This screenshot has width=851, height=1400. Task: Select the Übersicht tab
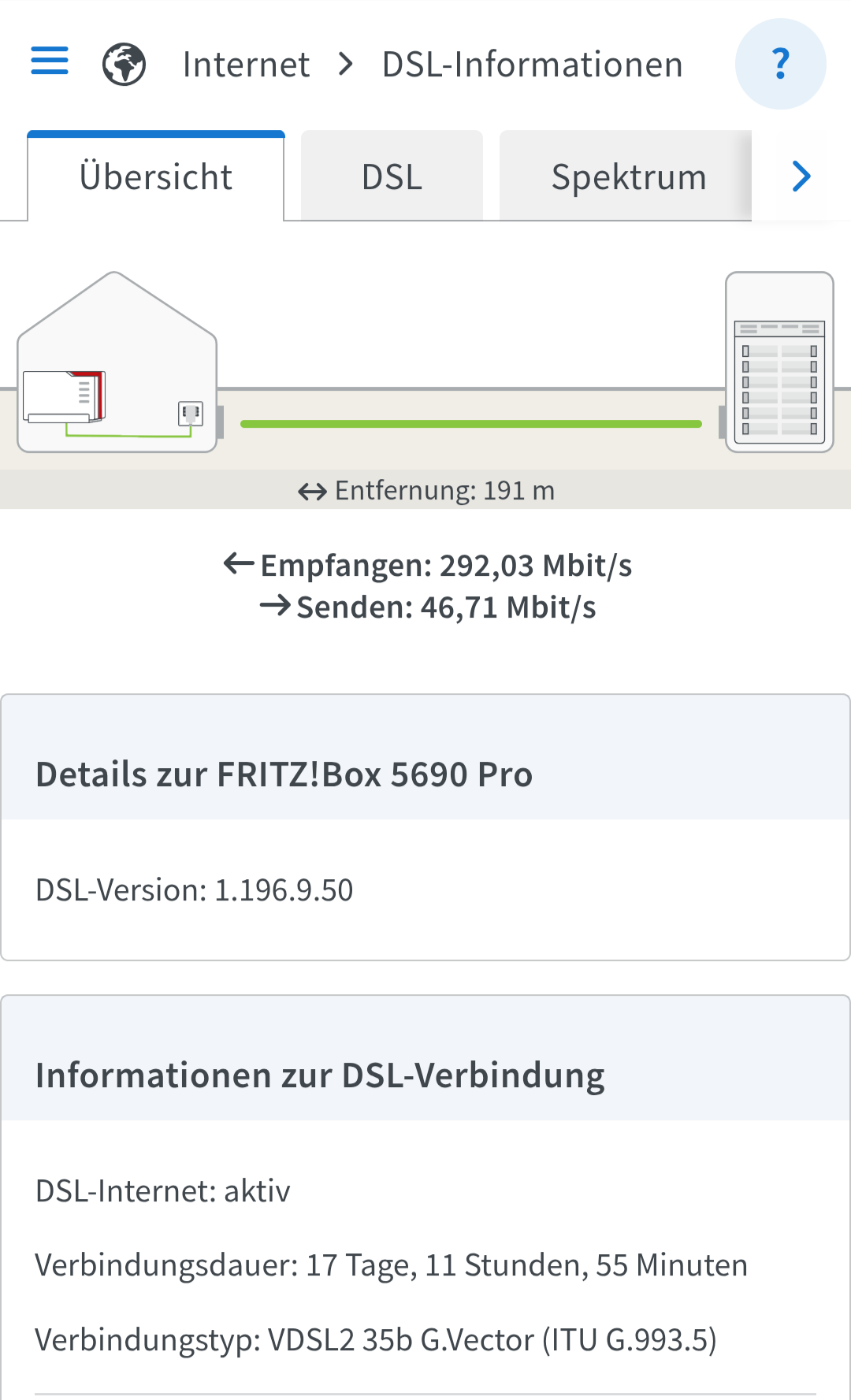coord(156,177)
